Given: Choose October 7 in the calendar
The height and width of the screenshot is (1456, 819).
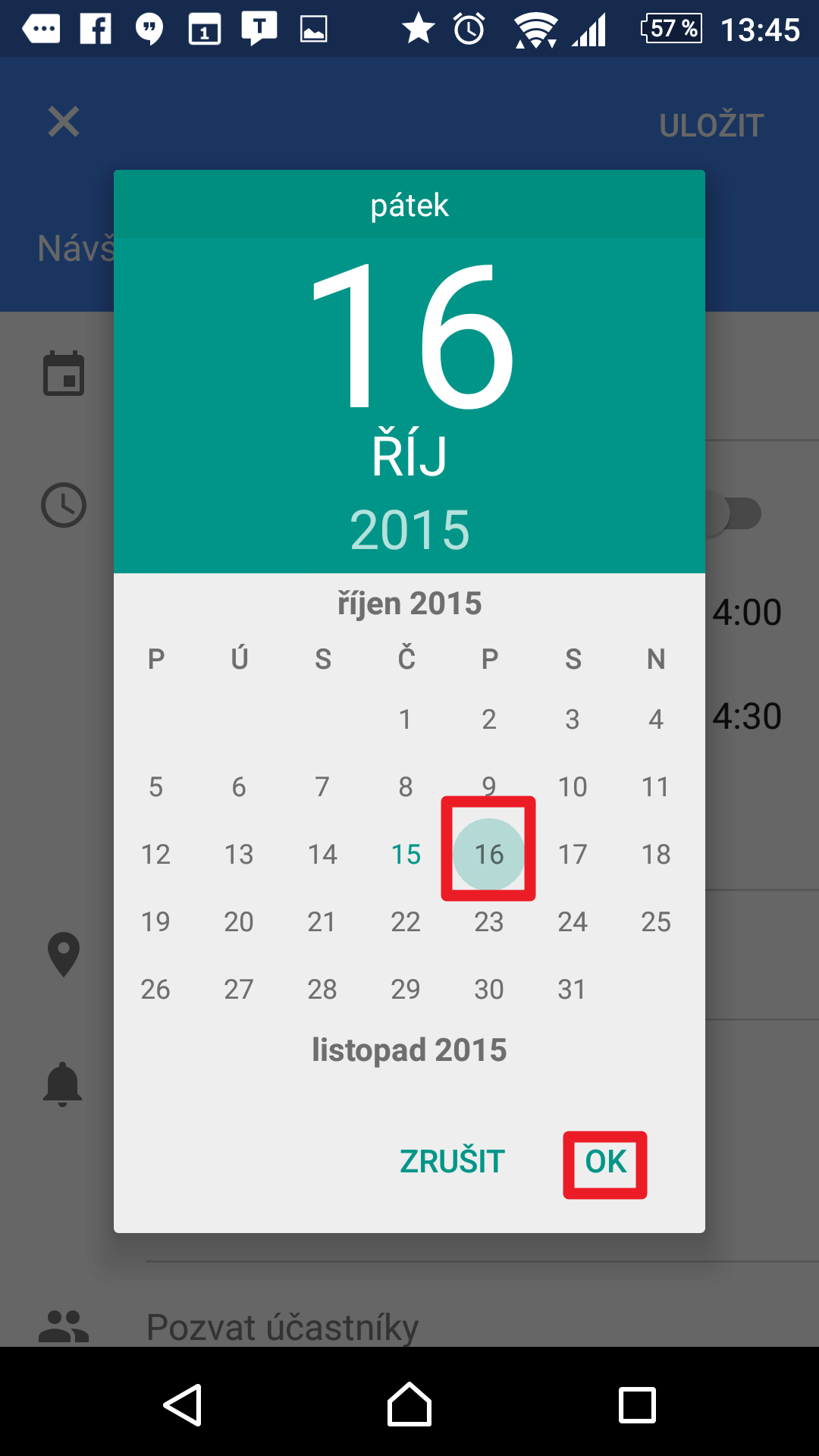Looking at the screenshot, I should point(322,787).
